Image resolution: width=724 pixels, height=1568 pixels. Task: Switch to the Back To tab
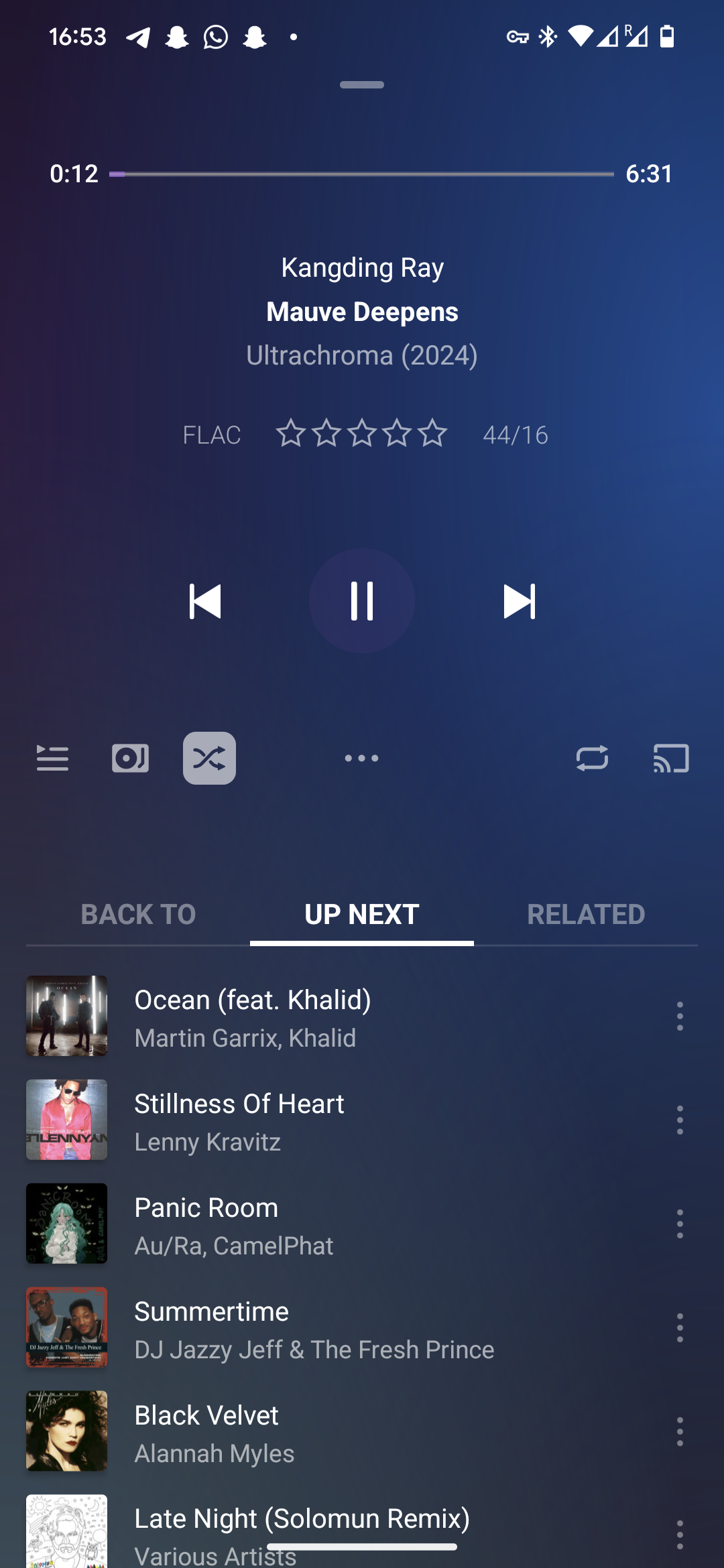138,914
